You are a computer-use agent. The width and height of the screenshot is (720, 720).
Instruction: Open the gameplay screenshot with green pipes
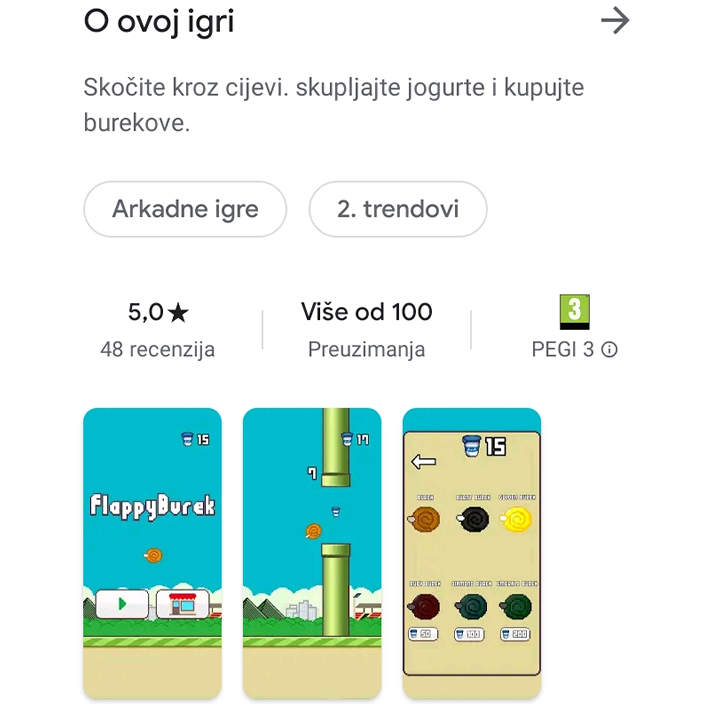pos(312,552)
